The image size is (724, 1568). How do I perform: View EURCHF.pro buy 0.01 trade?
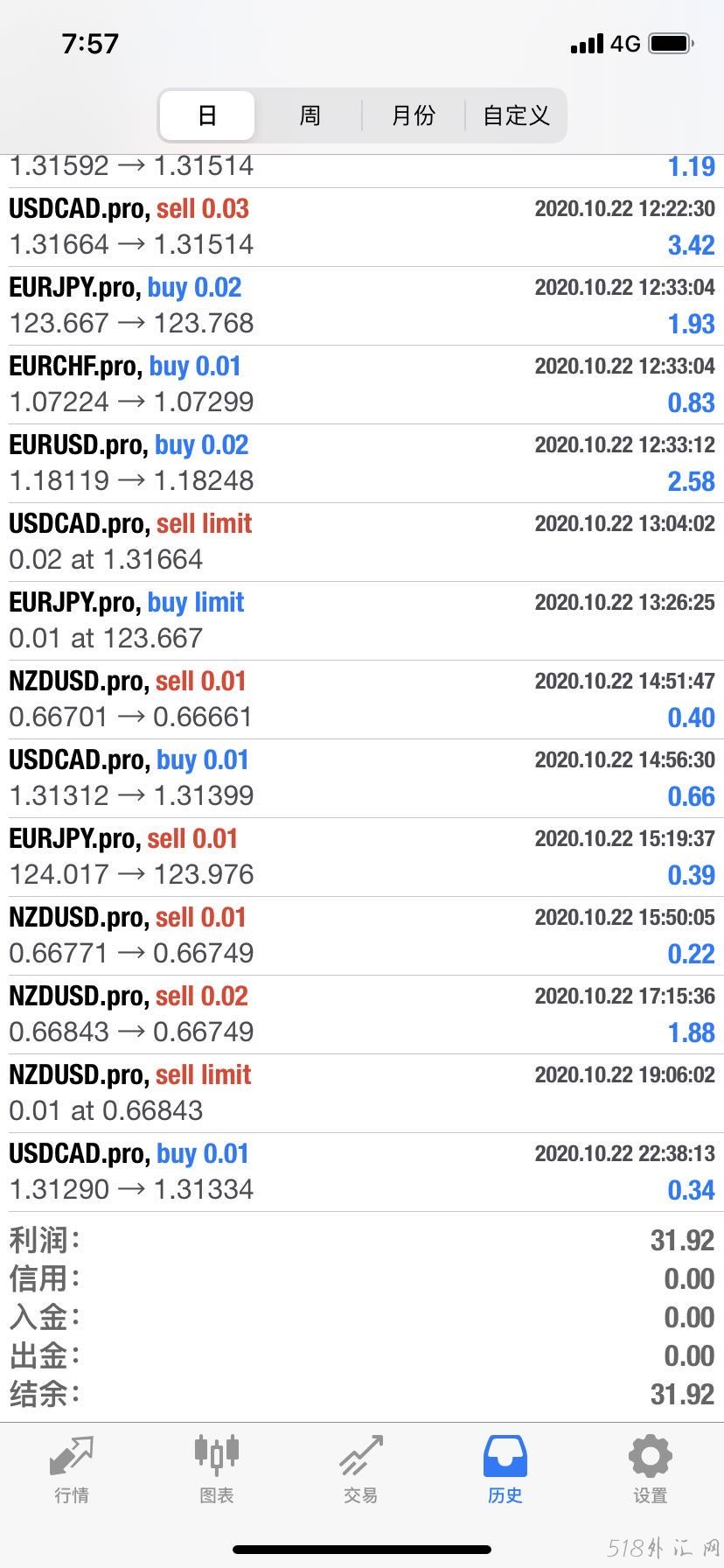pos(362,384)
